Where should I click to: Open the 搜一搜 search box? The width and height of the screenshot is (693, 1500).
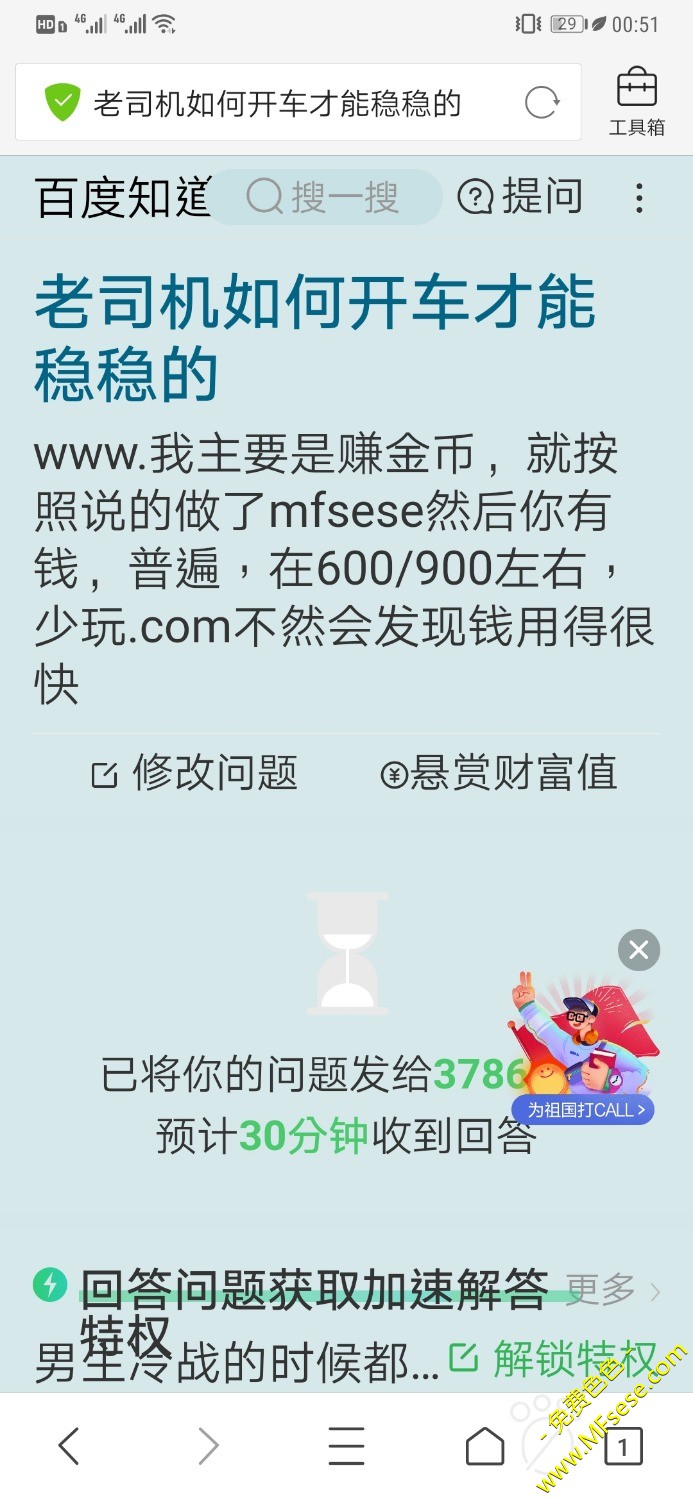(326, 197)
